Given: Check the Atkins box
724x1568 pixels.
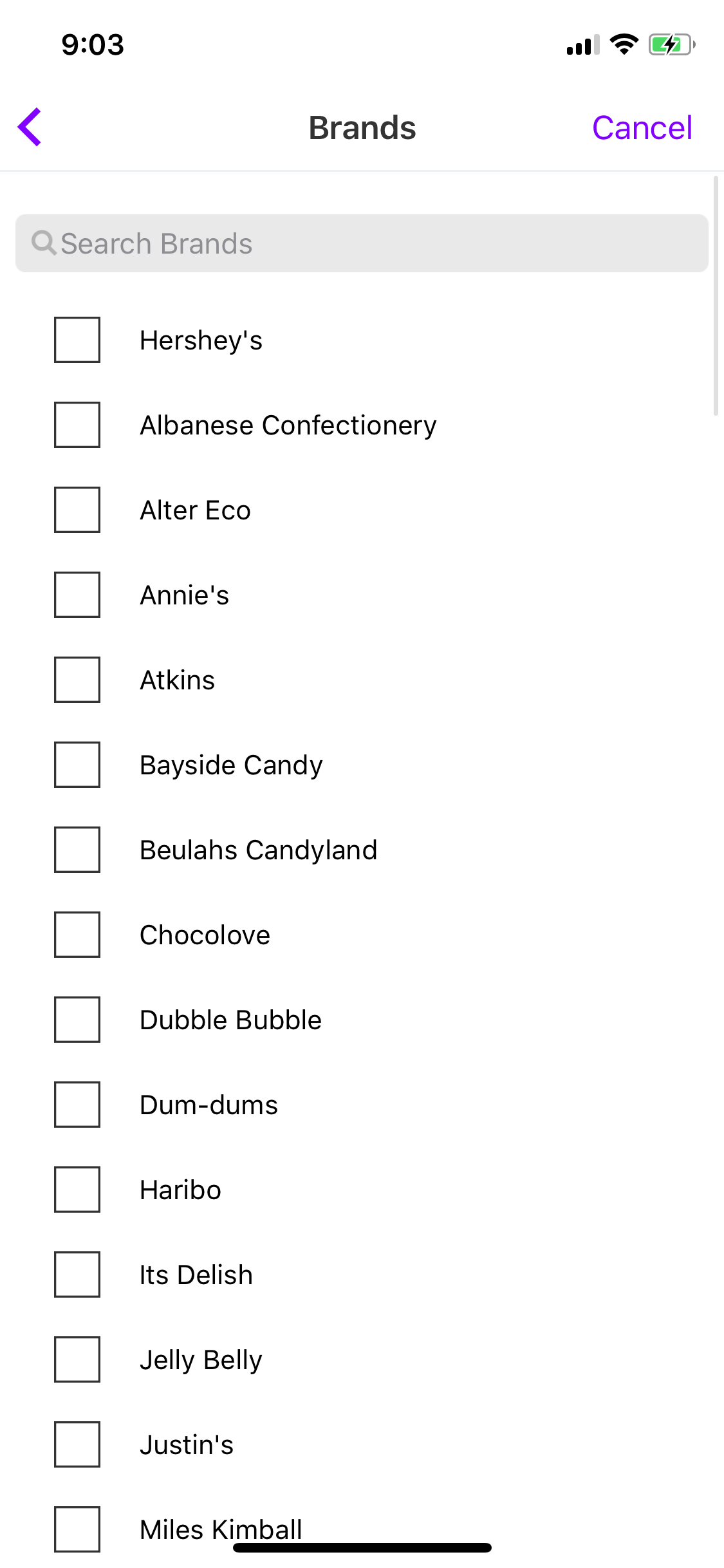Looking at the screenshot, I should click(77, 680).
